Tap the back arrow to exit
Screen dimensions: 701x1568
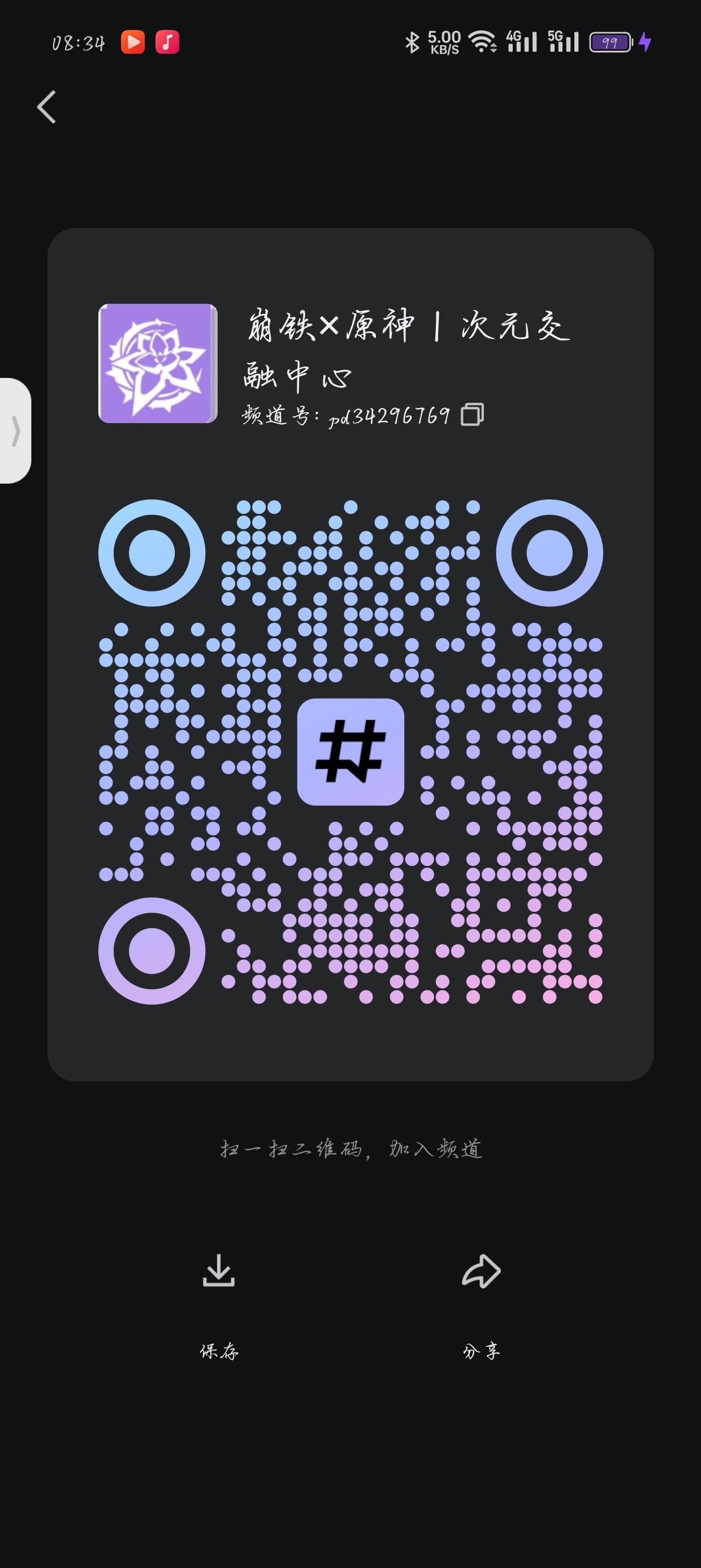47,106
